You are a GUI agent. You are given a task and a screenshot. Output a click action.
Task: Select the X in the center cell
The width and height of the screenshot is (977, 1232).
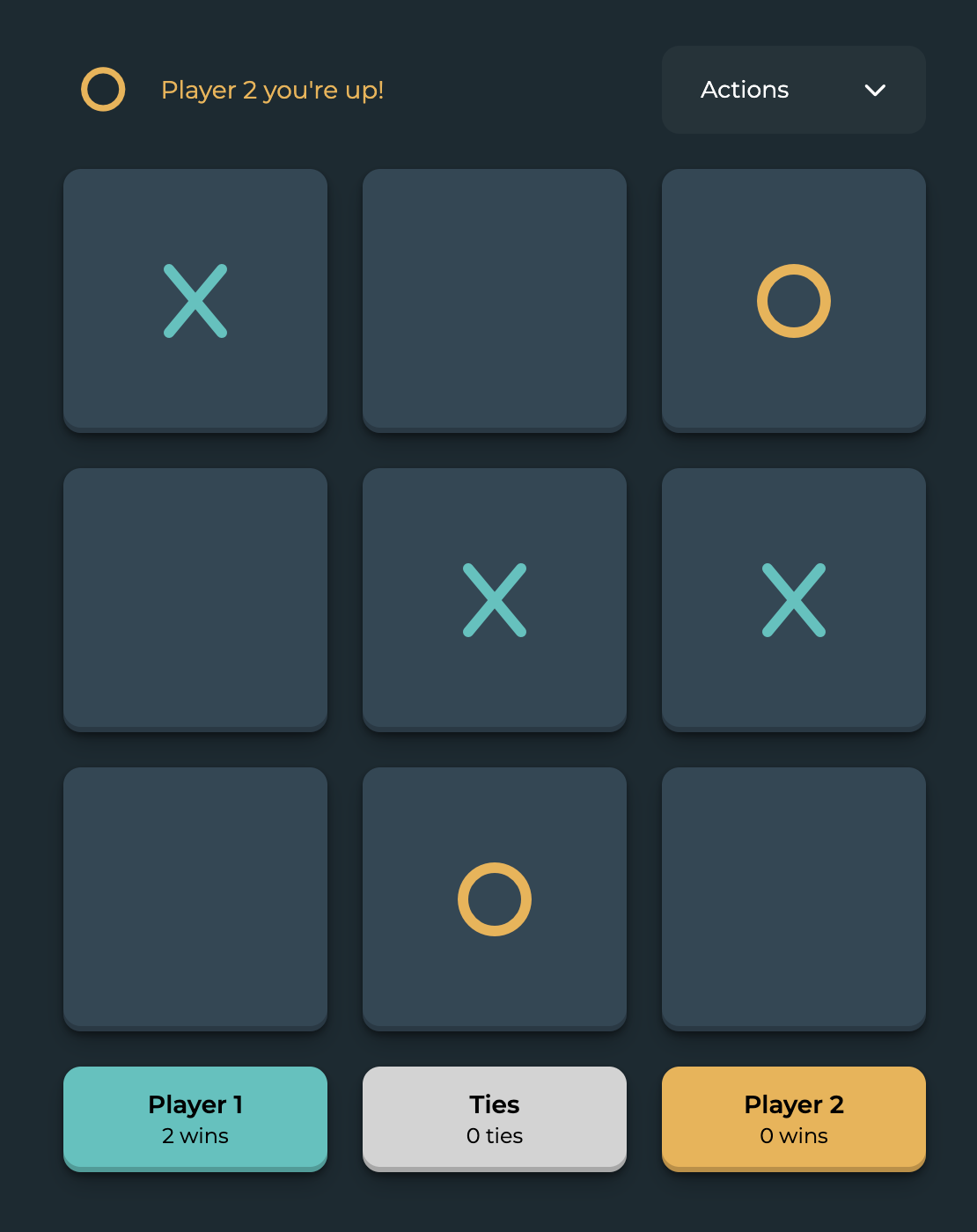click(494, 599)
